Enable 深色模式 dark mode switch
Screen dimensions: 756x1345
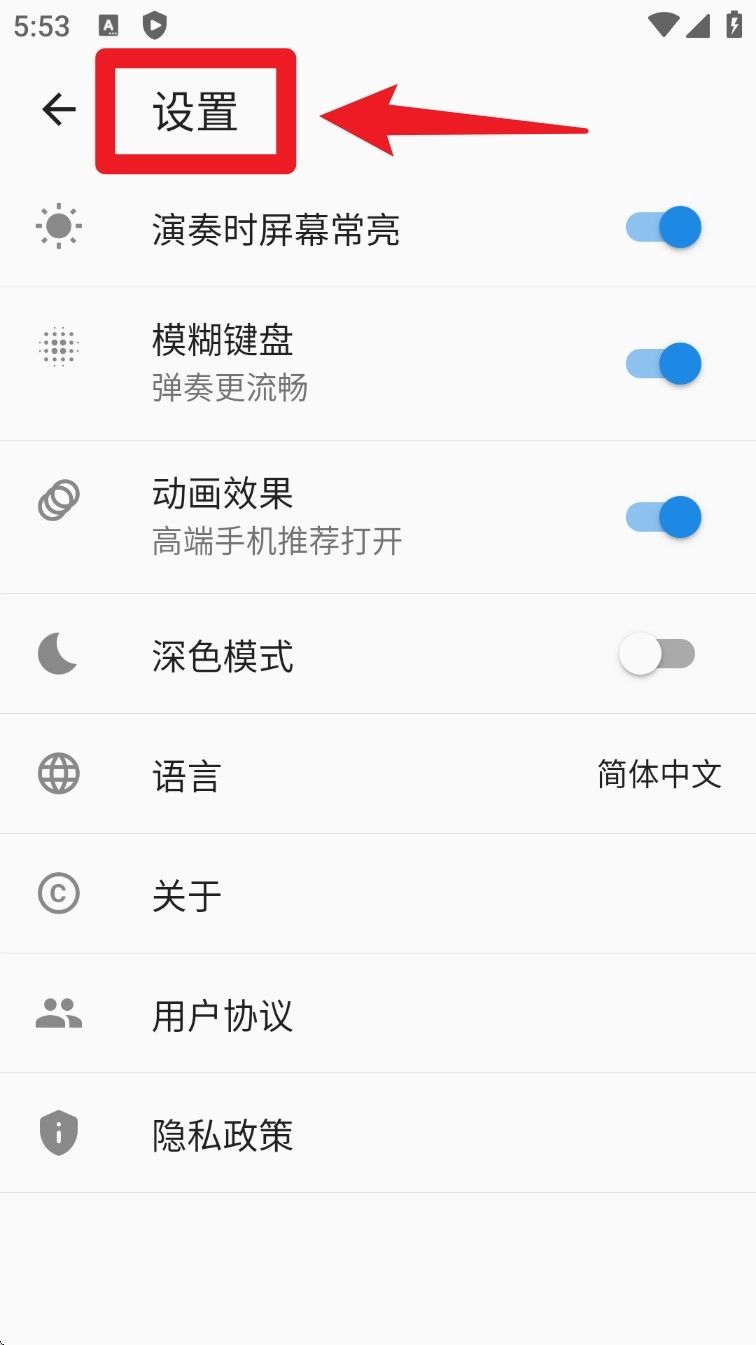(657, 655)
